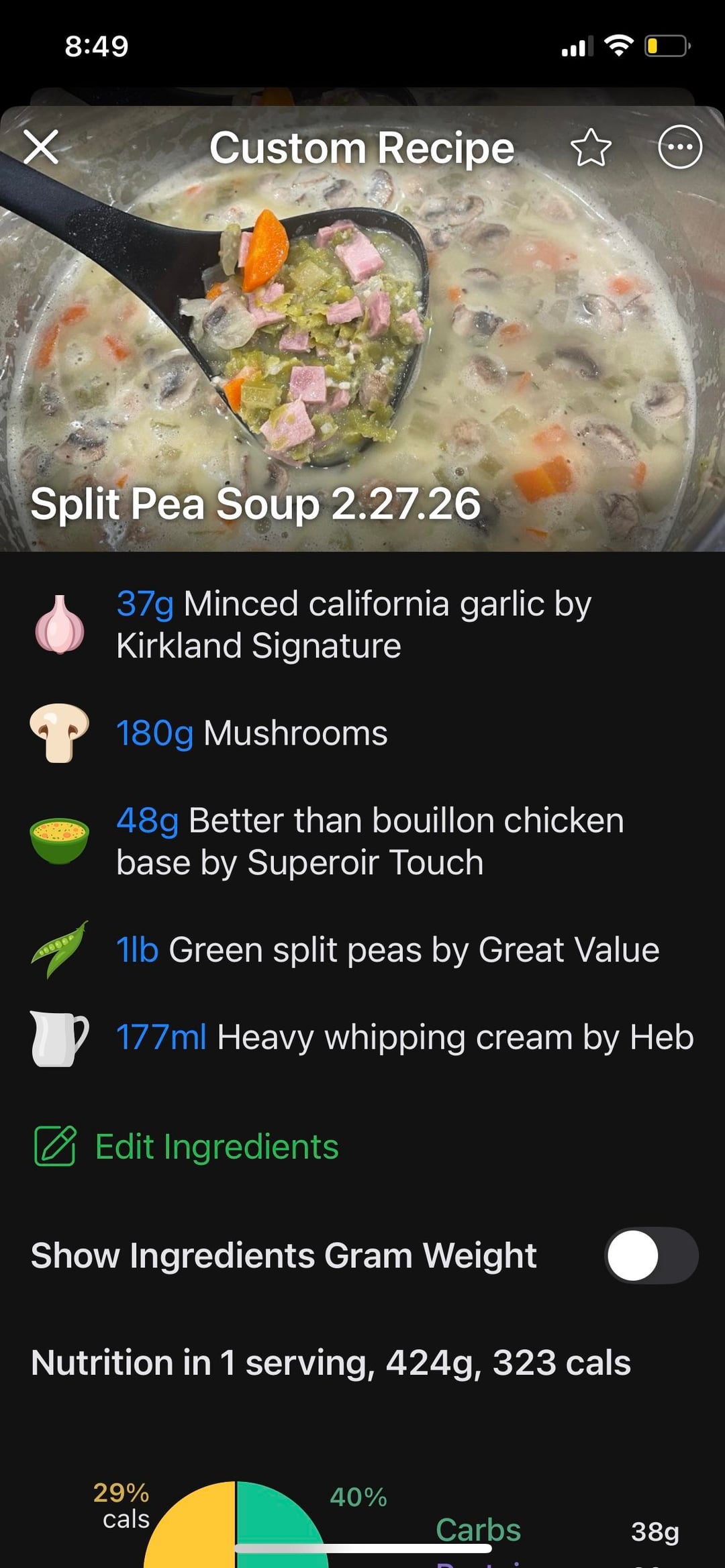The width and height of the screenshot is (725, 1568).
Task: Open the Green split peas ingredient
Action: pyautogui.click(x=387, y=950)
